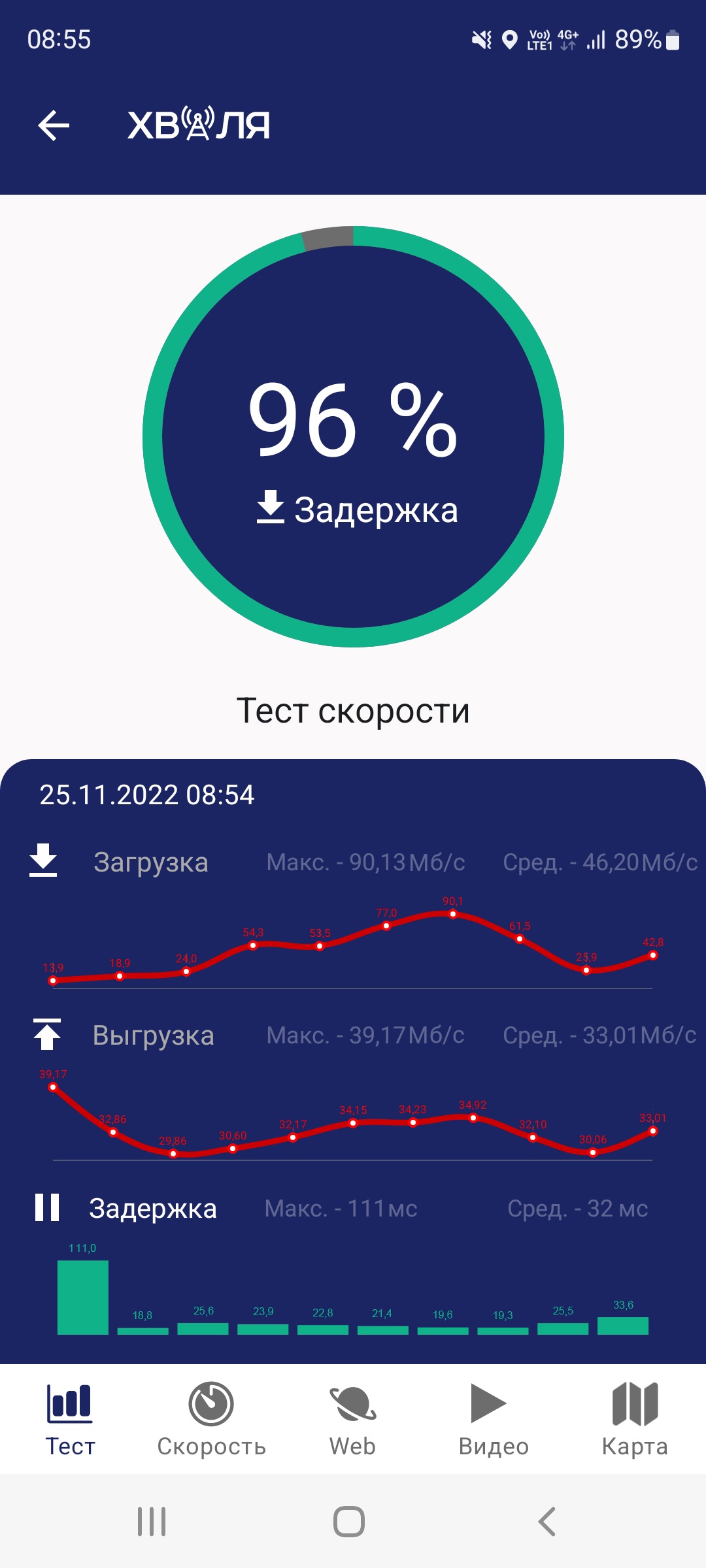Open the Карта tab

tap(635, 1419)
